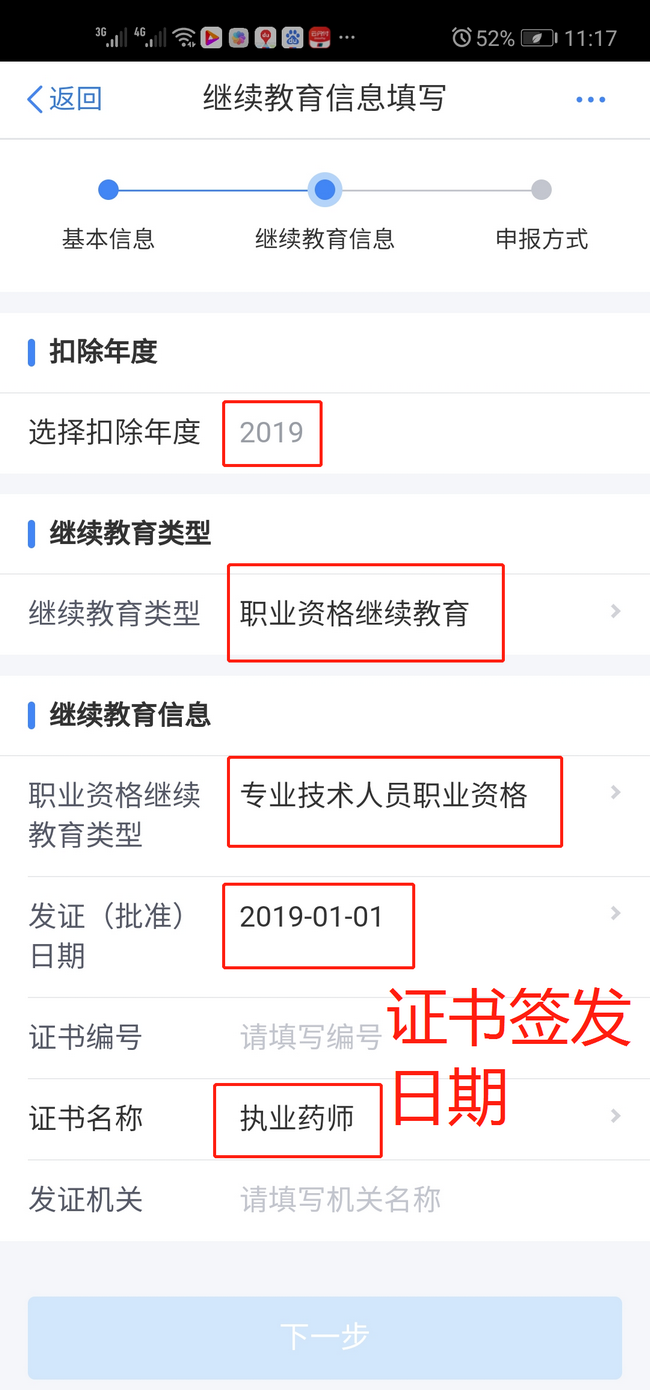Open the three-dot overflow menu
650x1390 pixels.
(x=590, y=100)
